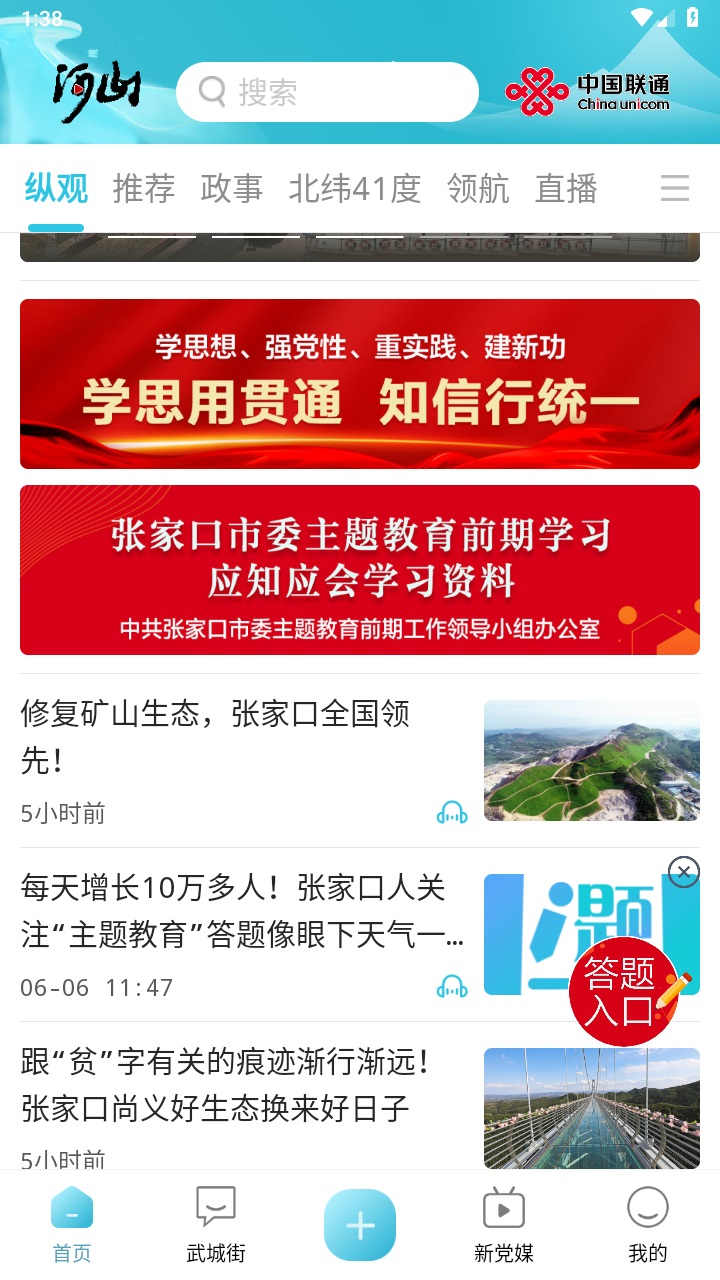This screenshot has width=720, height=1280.
Task: Tap the 学思用贯通 red banner
Action: click(x=360, y=383)
